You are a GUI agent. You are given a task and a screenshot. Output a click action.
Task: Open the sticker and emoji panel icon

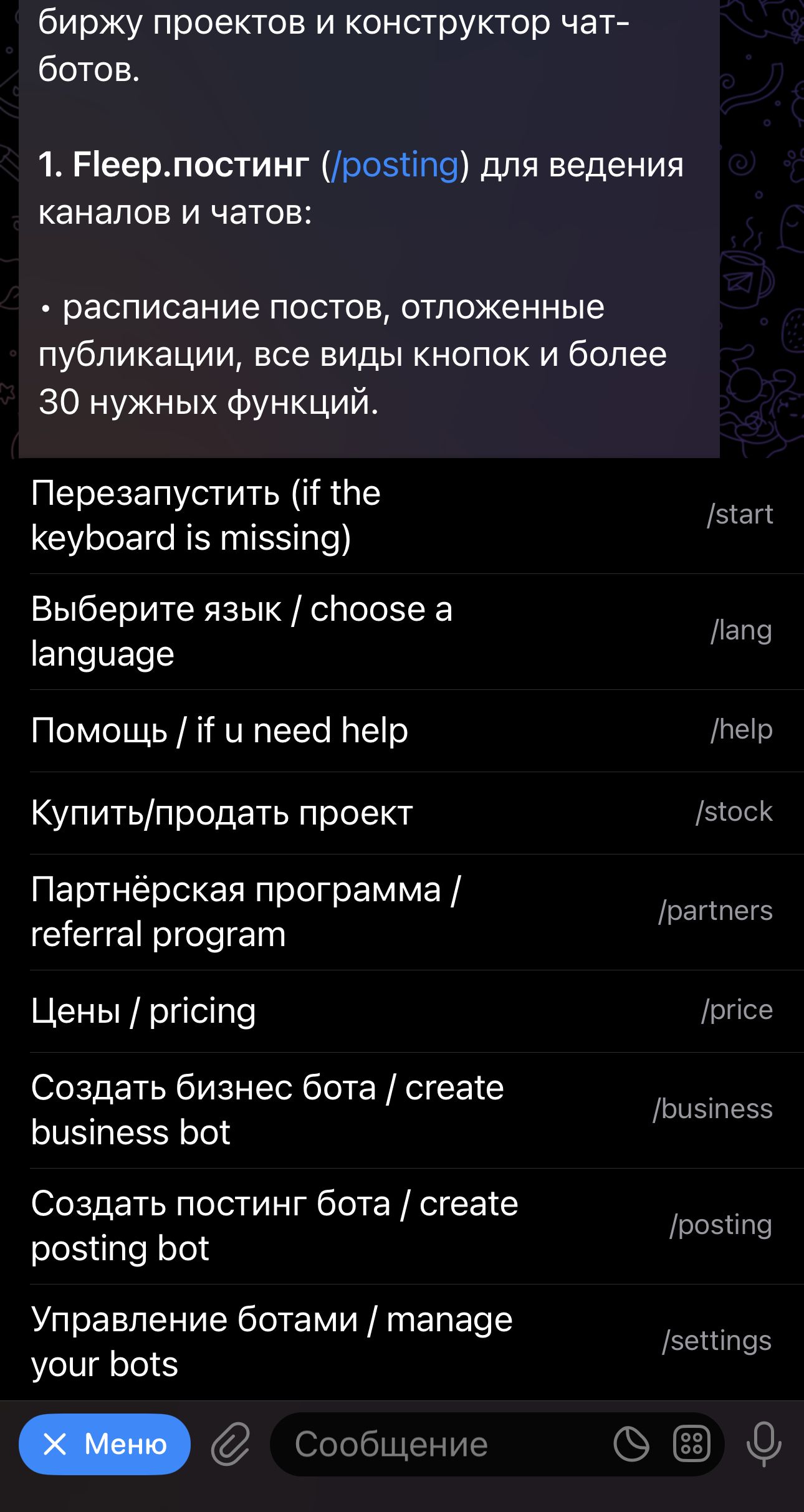[691, 1446]
